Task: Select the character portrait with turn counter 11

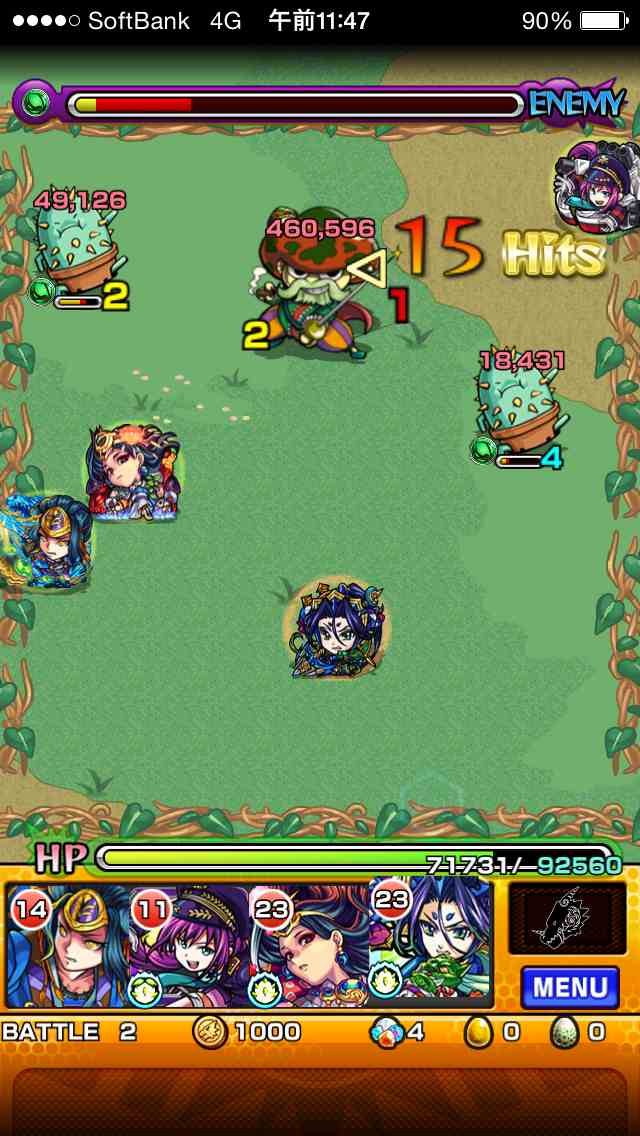Action: click(189, 945)
